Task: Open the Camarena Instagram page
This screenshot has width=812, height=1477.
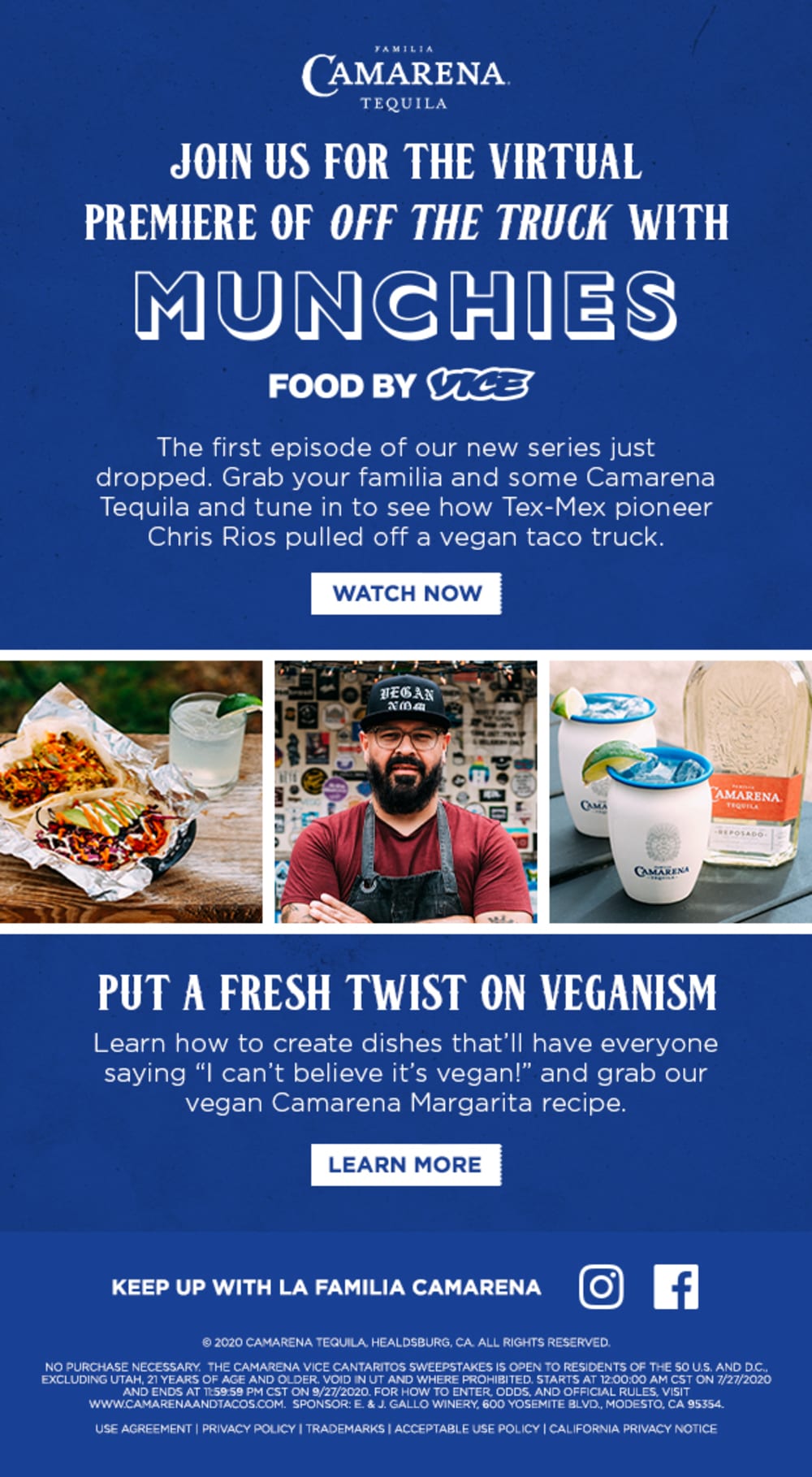Action: [x=601, y=1287]
